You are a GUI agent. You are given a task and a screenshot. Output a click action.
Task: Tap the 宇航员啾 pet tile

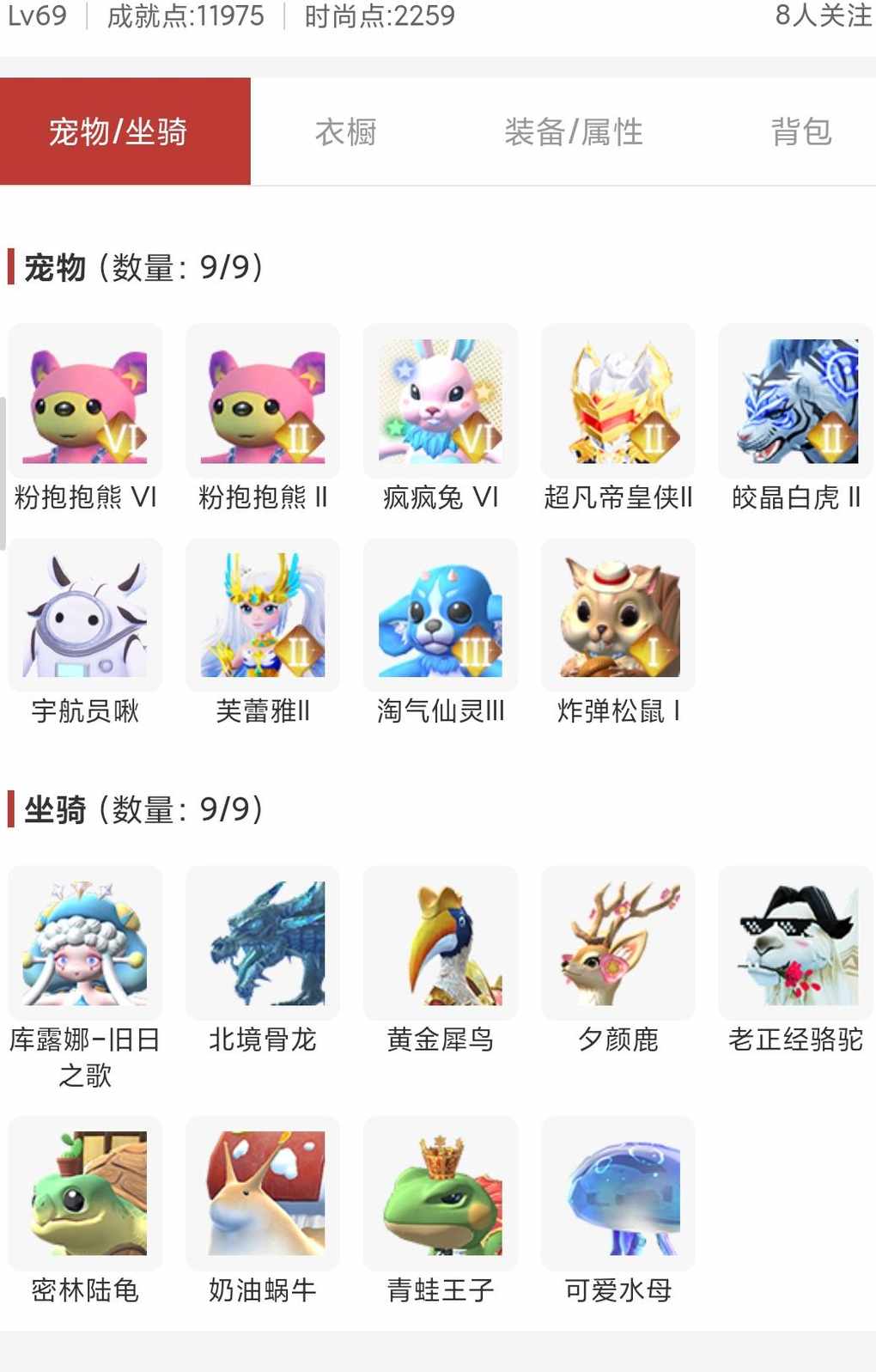point(85,615)
